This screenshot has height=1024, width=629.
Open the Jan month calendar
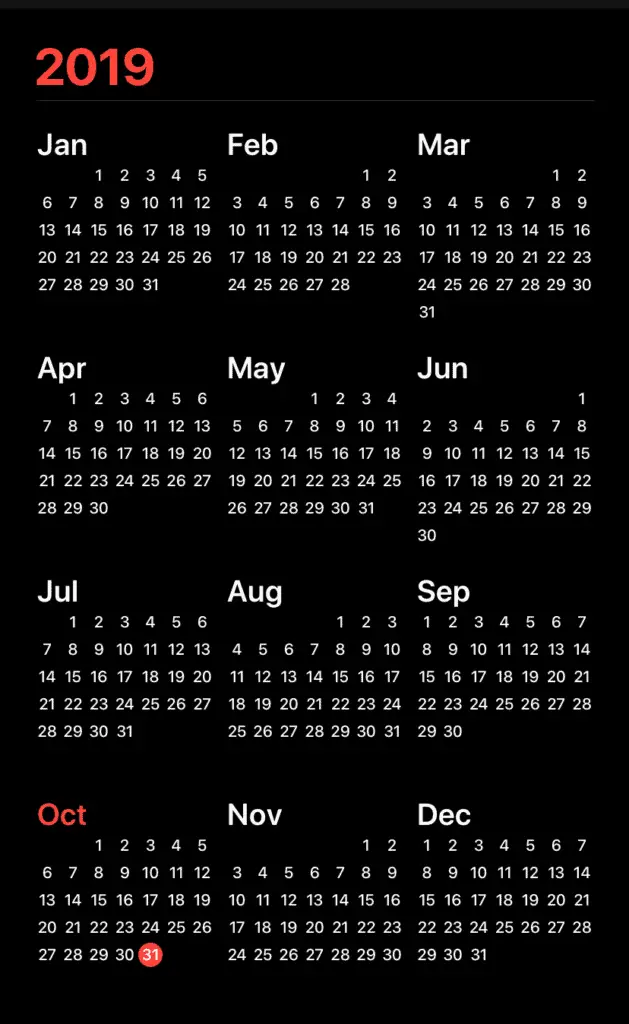[x=124, y=214]
